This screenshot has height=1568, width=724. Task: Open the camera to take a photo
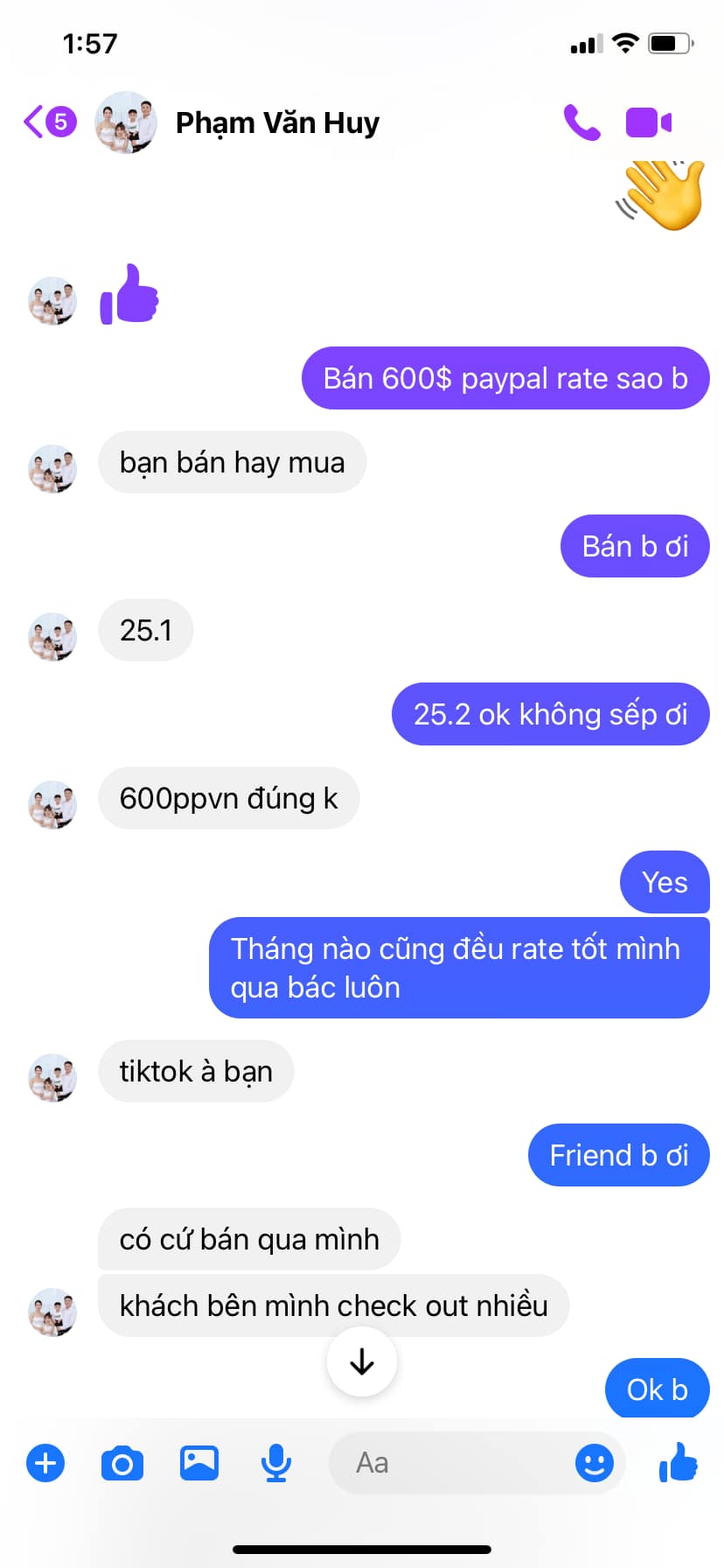point(122,1463)
